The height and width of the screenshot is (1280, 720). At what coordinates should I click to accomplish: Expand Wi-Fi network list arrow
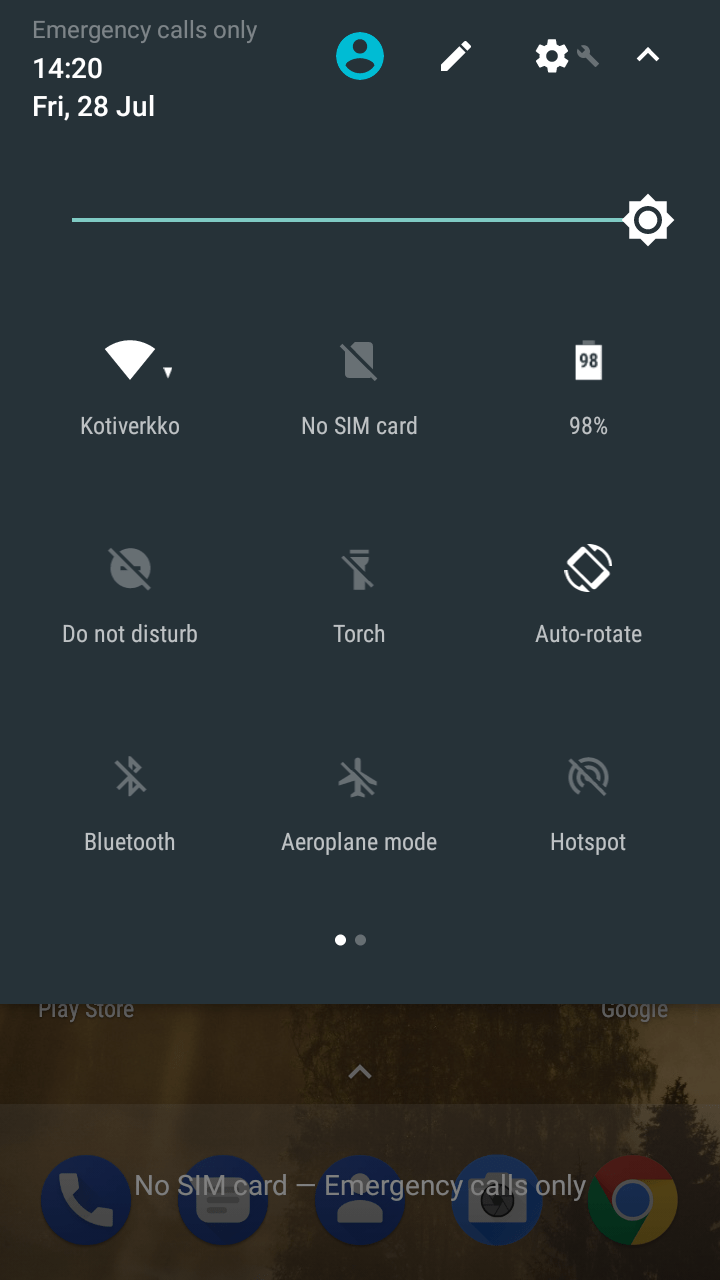(168, 373)
